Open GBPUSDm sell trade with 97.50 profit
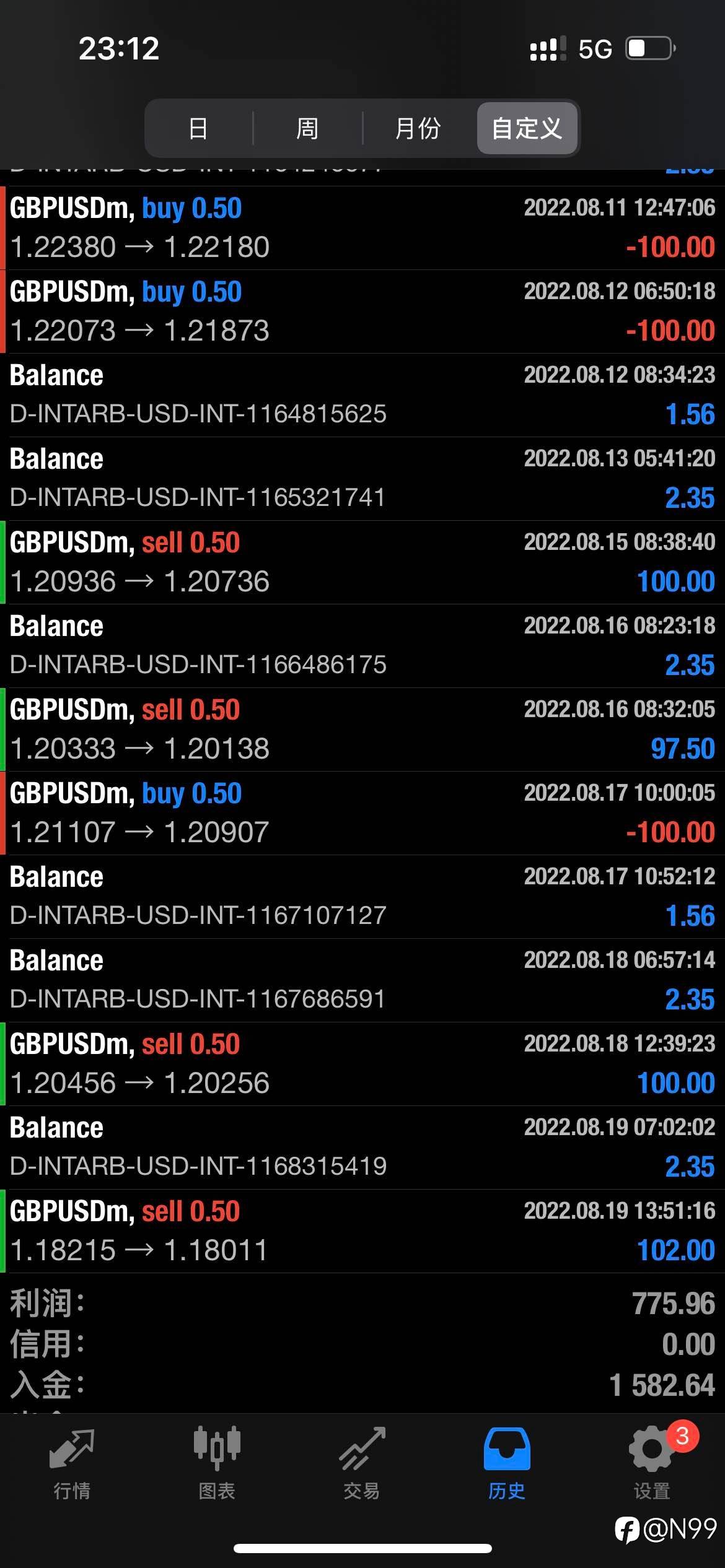 362,729
